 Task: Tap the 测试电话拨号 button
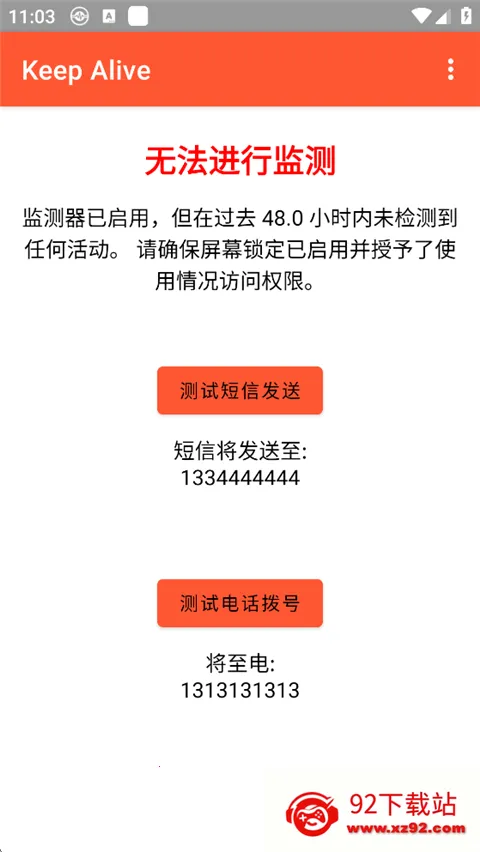tap(240, 603)
